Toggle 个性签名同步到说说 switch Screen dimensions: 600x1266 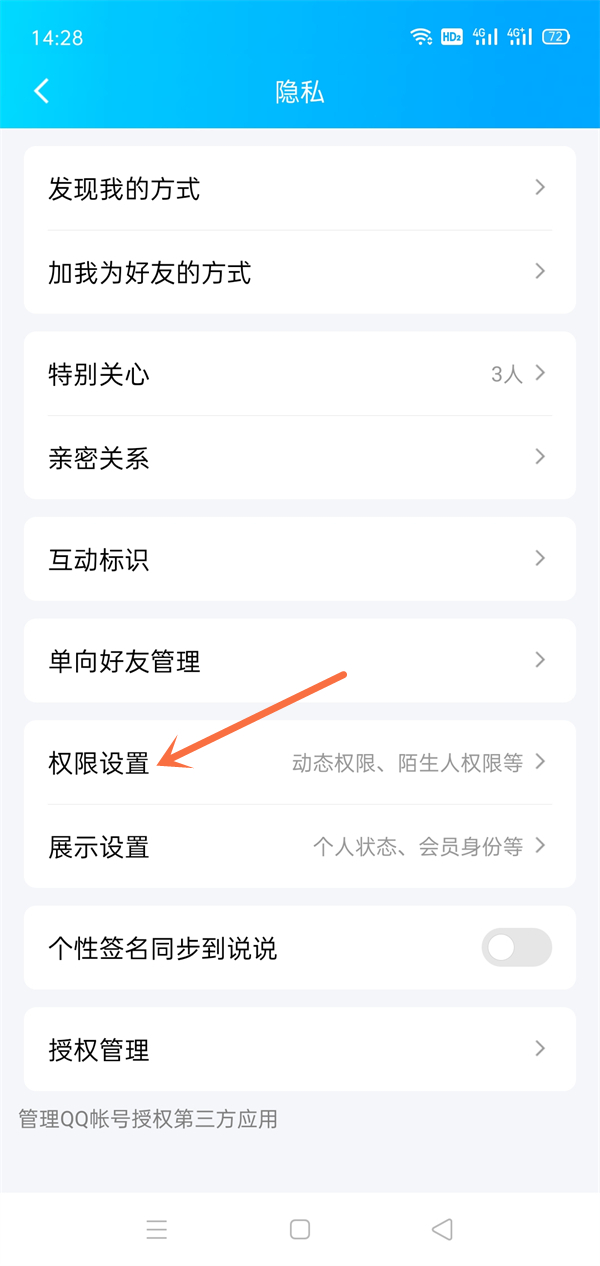coord(516,948)
